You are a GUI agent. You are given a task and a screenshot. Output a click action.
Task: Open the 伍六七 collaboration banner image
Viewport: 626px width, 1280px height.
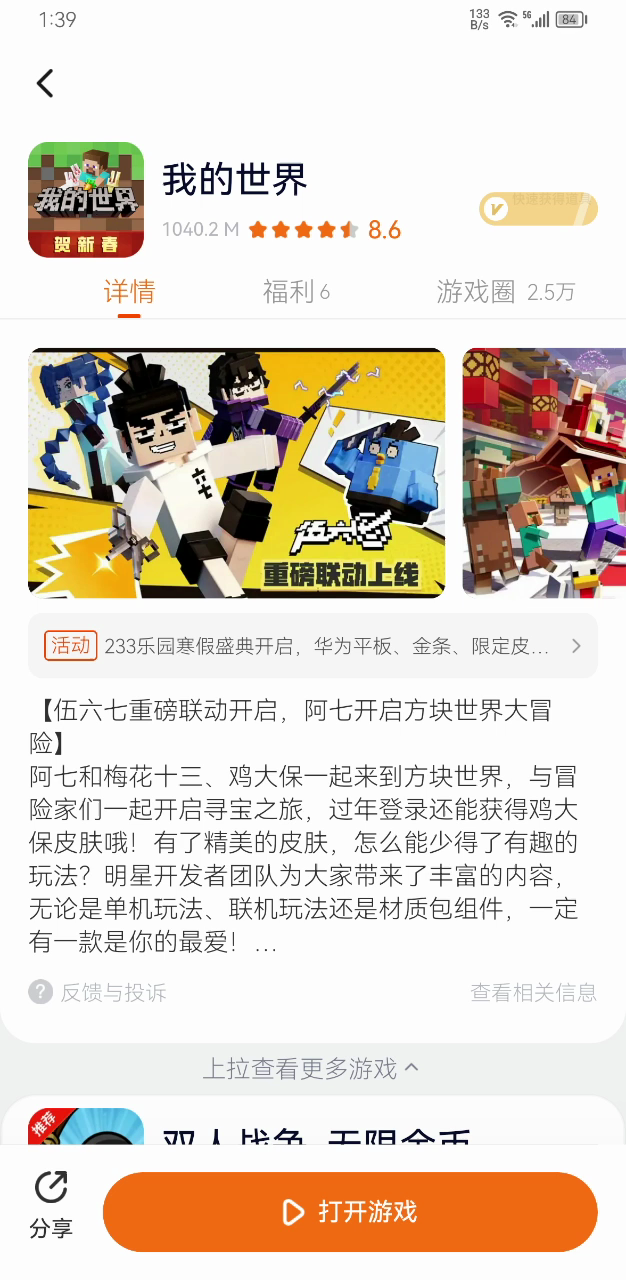(236, 473)
